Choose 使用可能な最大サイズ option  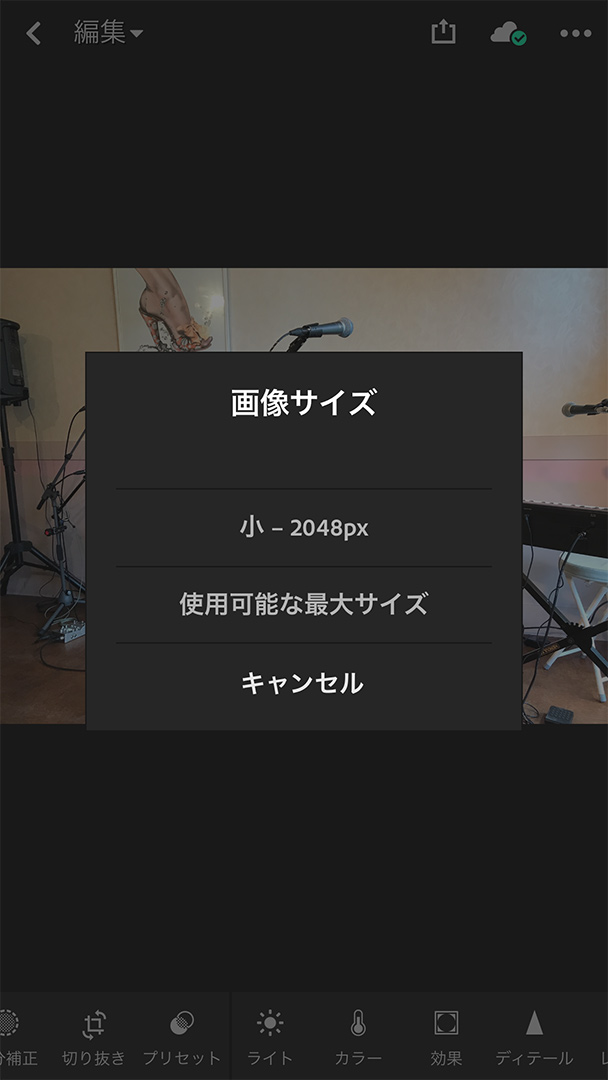point(303,604)
